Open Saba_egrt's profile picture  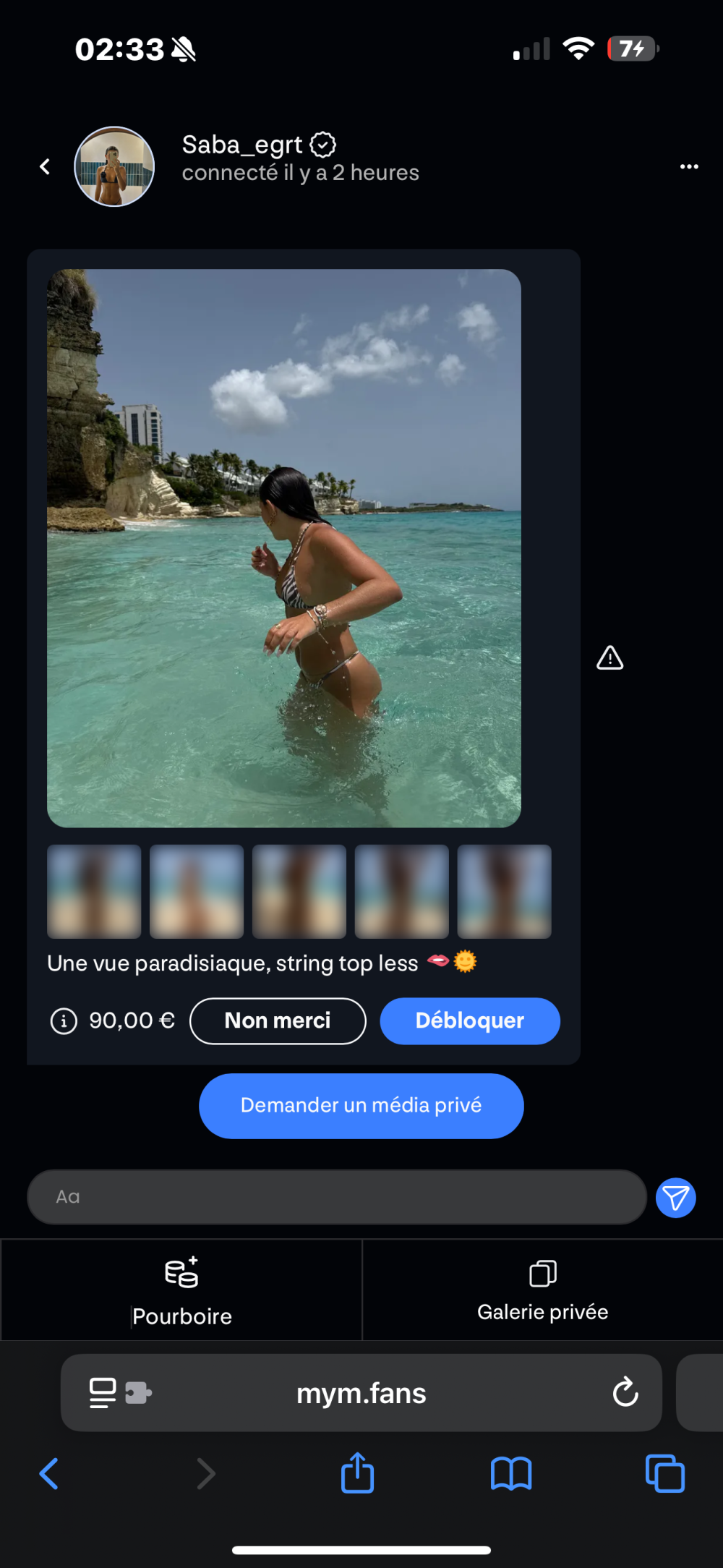[x=114, y=166]
